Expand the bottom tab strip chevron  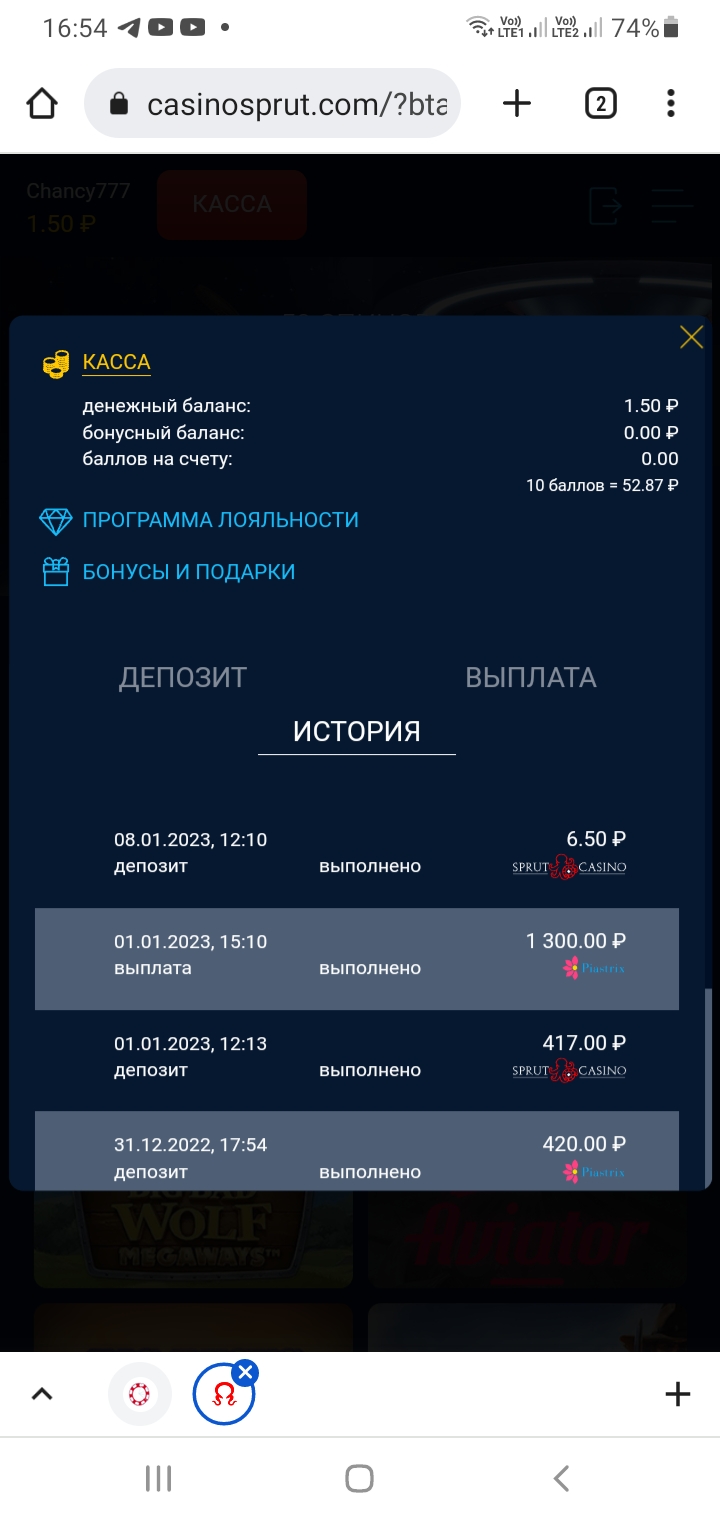click(42, 1394)
